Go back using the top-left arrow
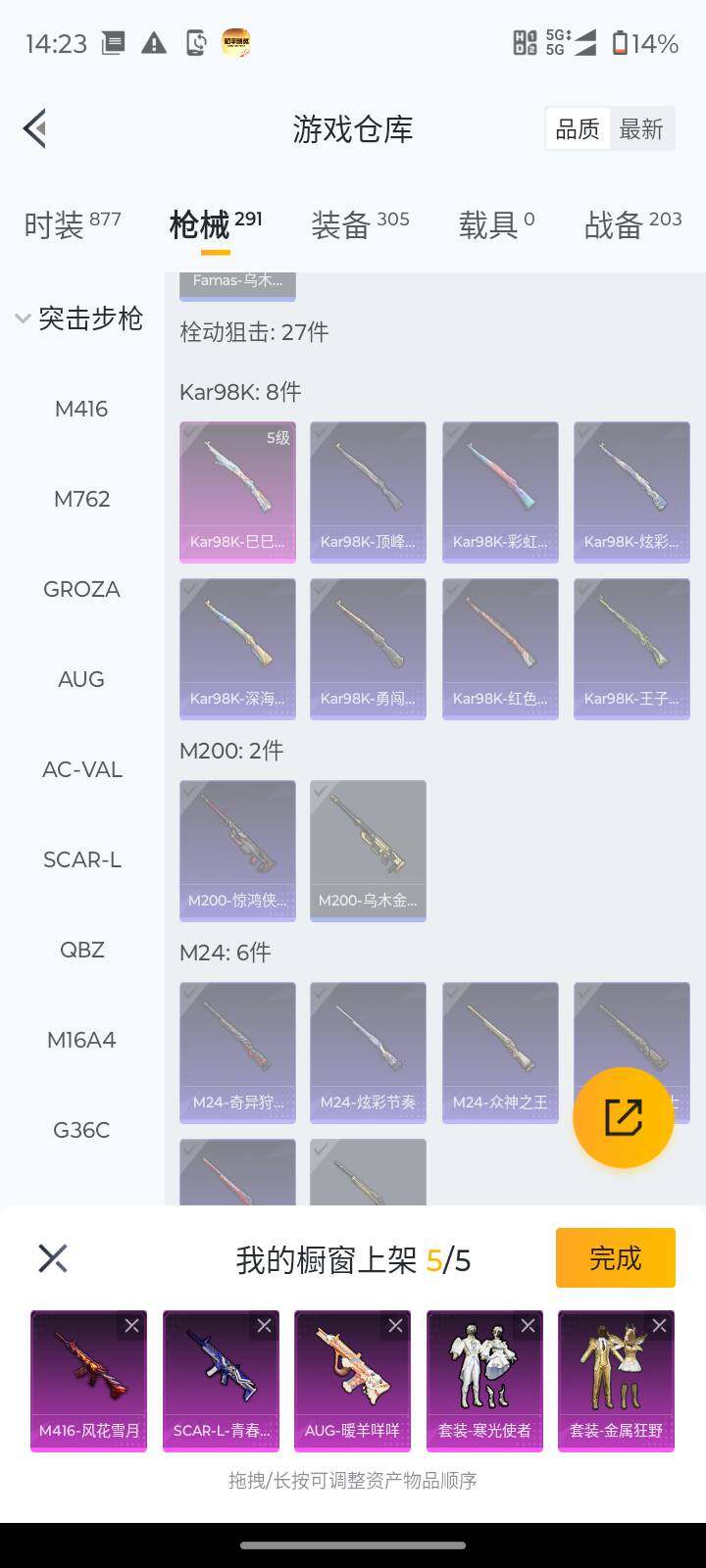The image size is (706, 1568). 35,128
